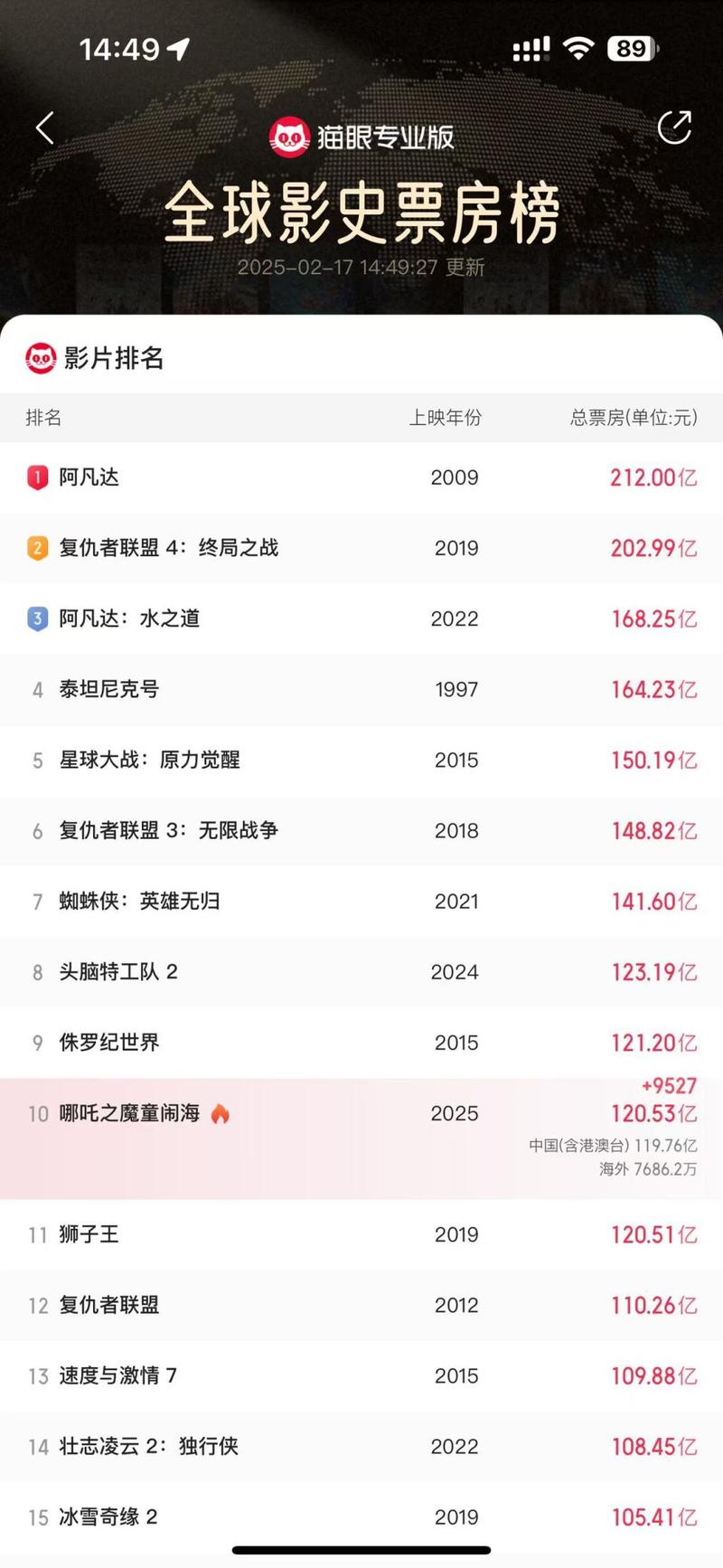Image resolution: width=723 pixels, height=1568 pixels.
Task: Open the 侏罗纪世界 entry
Action: click(361, 1043)
